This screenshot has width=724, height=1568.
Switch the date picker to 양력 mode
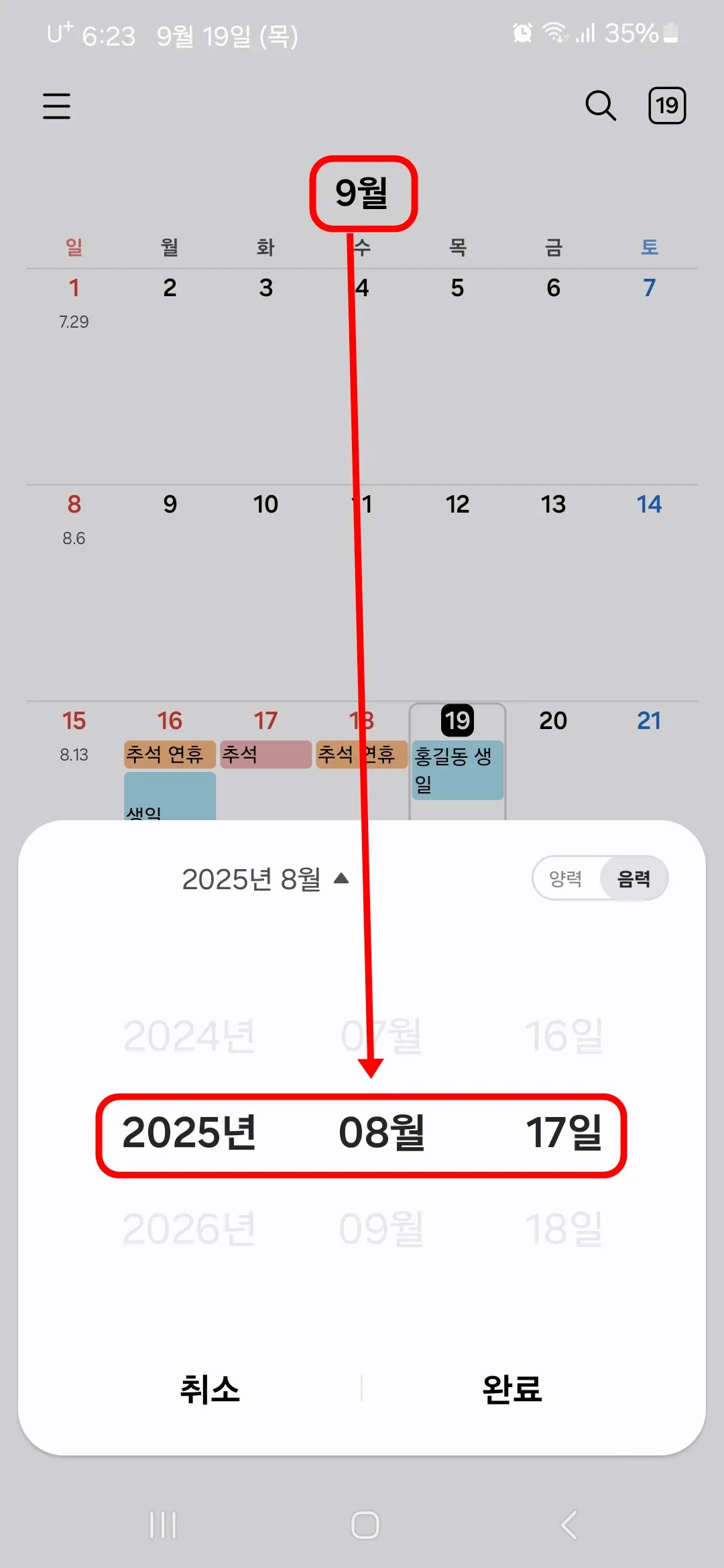click(x=568, y=878)
